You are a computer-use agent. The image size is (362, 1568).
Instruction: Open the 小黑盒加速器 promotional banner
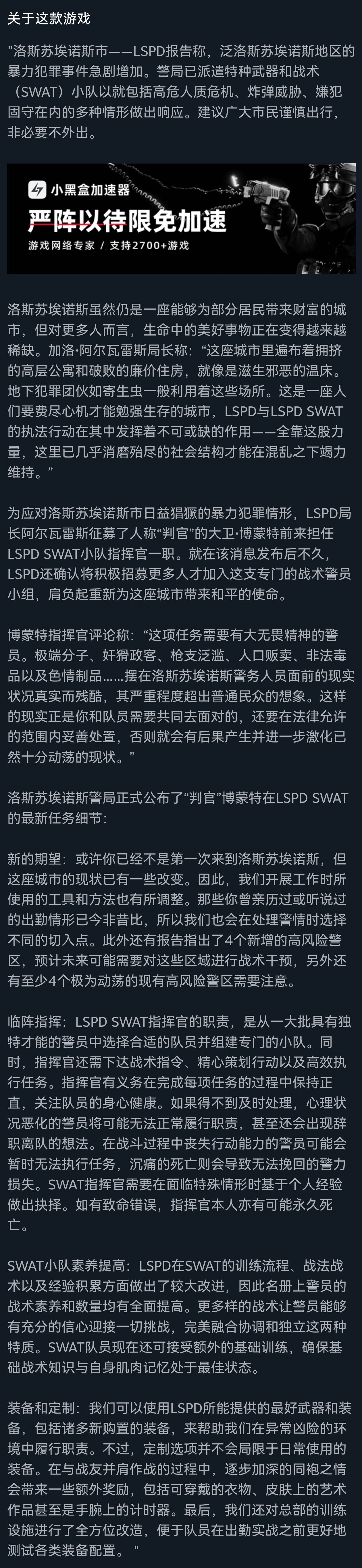(181, 218)
